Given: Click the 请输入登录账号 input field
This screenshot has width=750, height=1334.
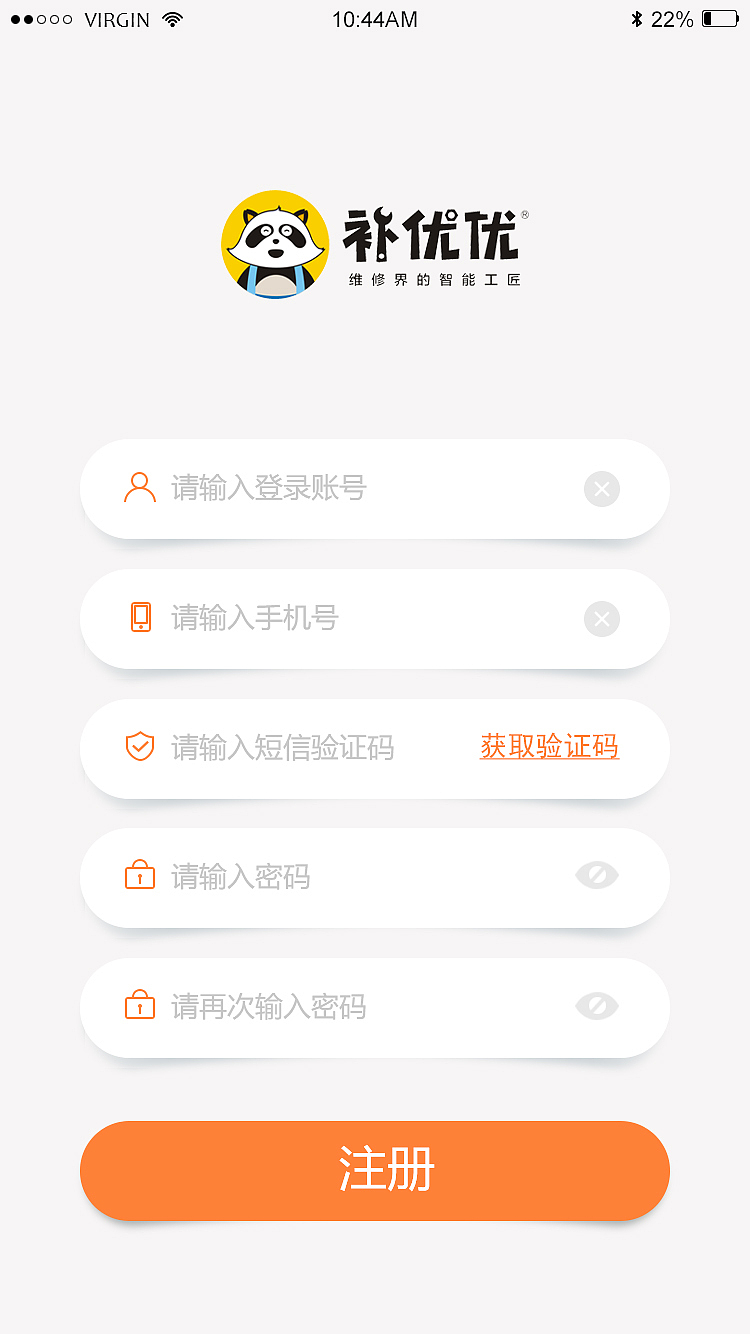Looking at the screenshot, I should pos(300,489).
